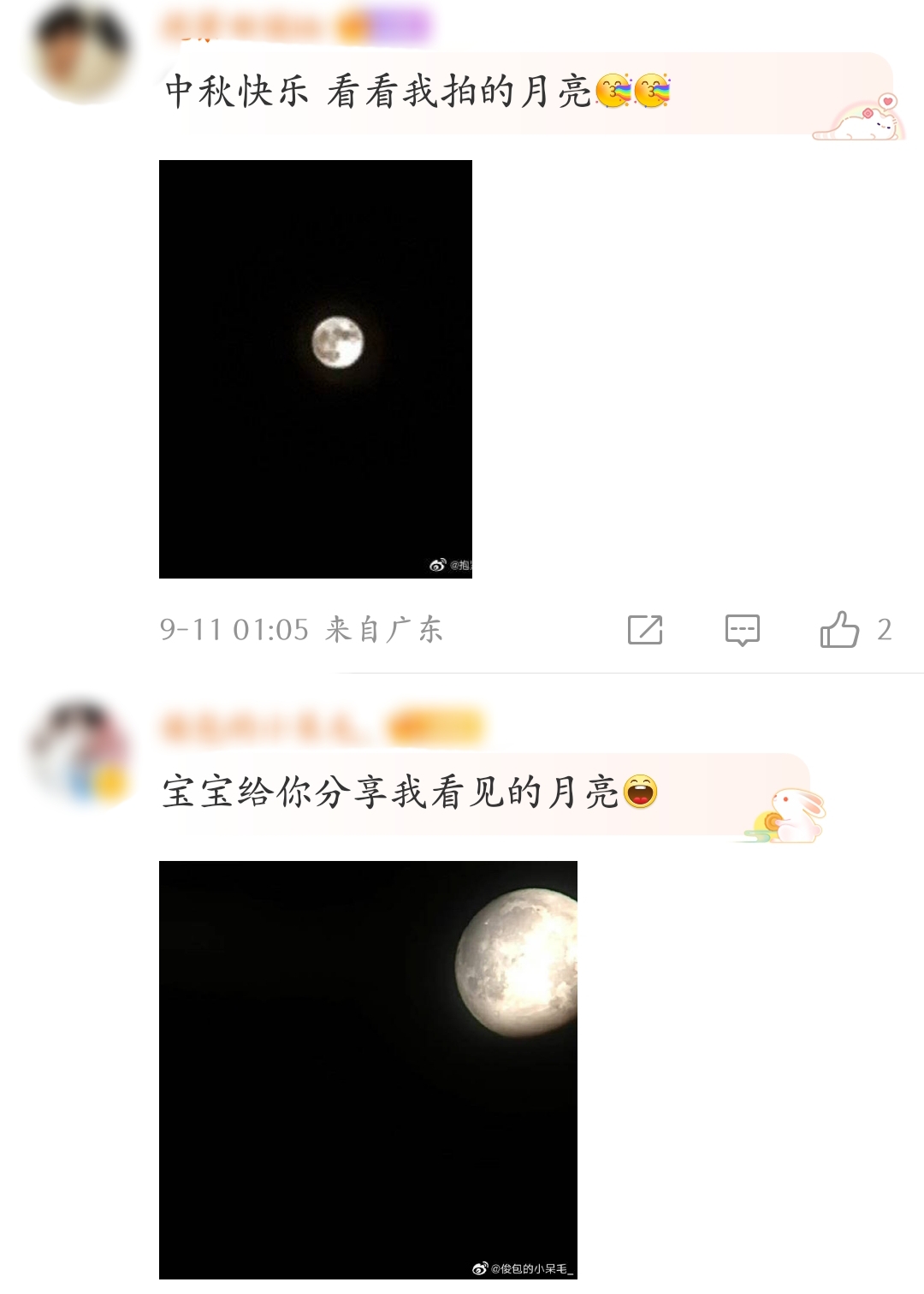
Task: Click the orange badge beside the first username
Action: click(x=353, y=26)
